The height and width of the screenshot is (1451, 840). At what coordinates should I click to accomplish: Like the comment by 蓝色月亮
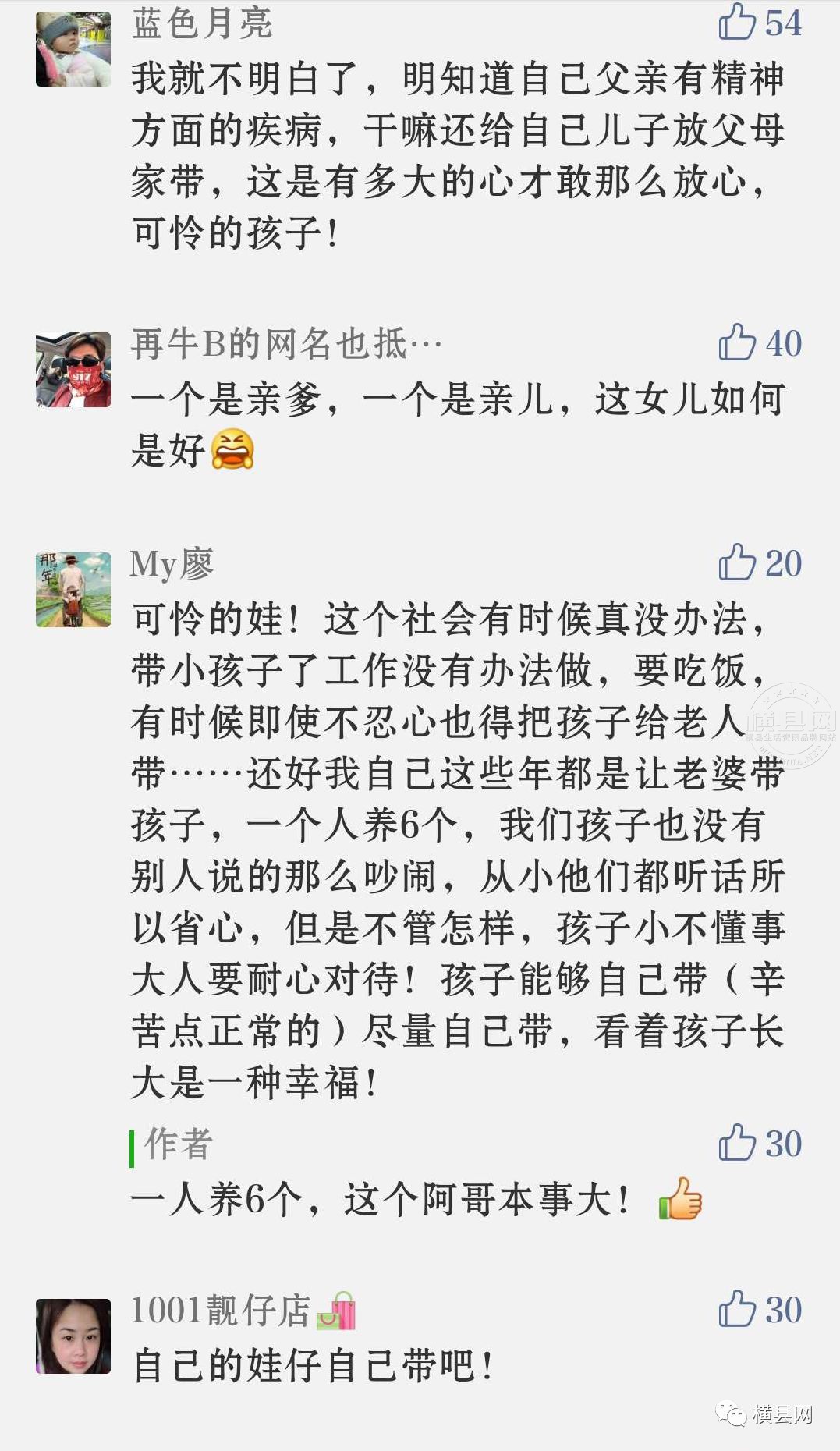tap(737, 22)
